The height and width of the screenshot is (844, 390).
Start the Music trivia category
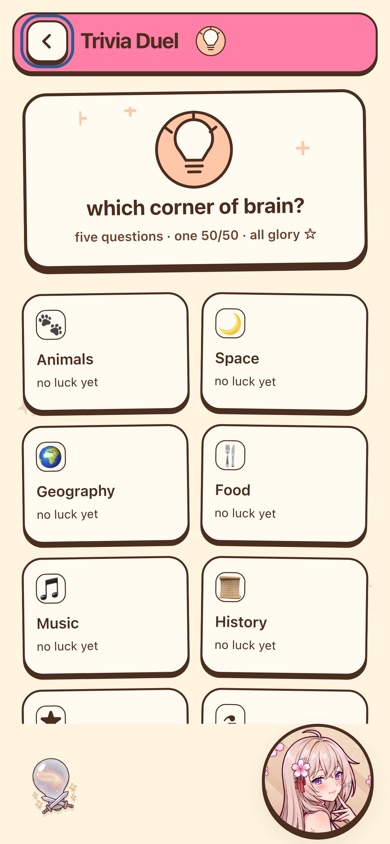(x=105, y=617)
